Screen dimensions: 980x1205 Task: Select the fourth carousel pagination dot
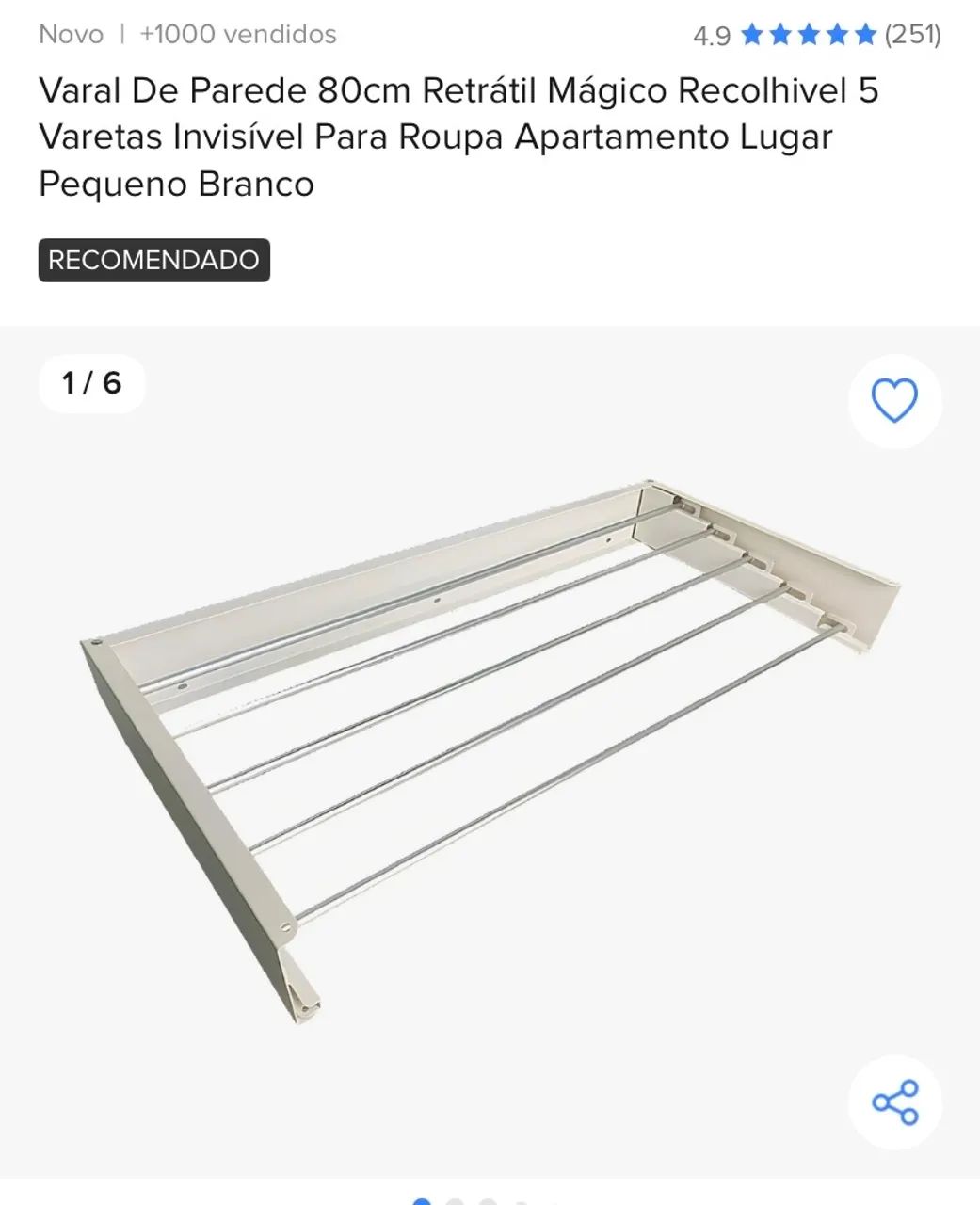click(x=521, y=1201)
